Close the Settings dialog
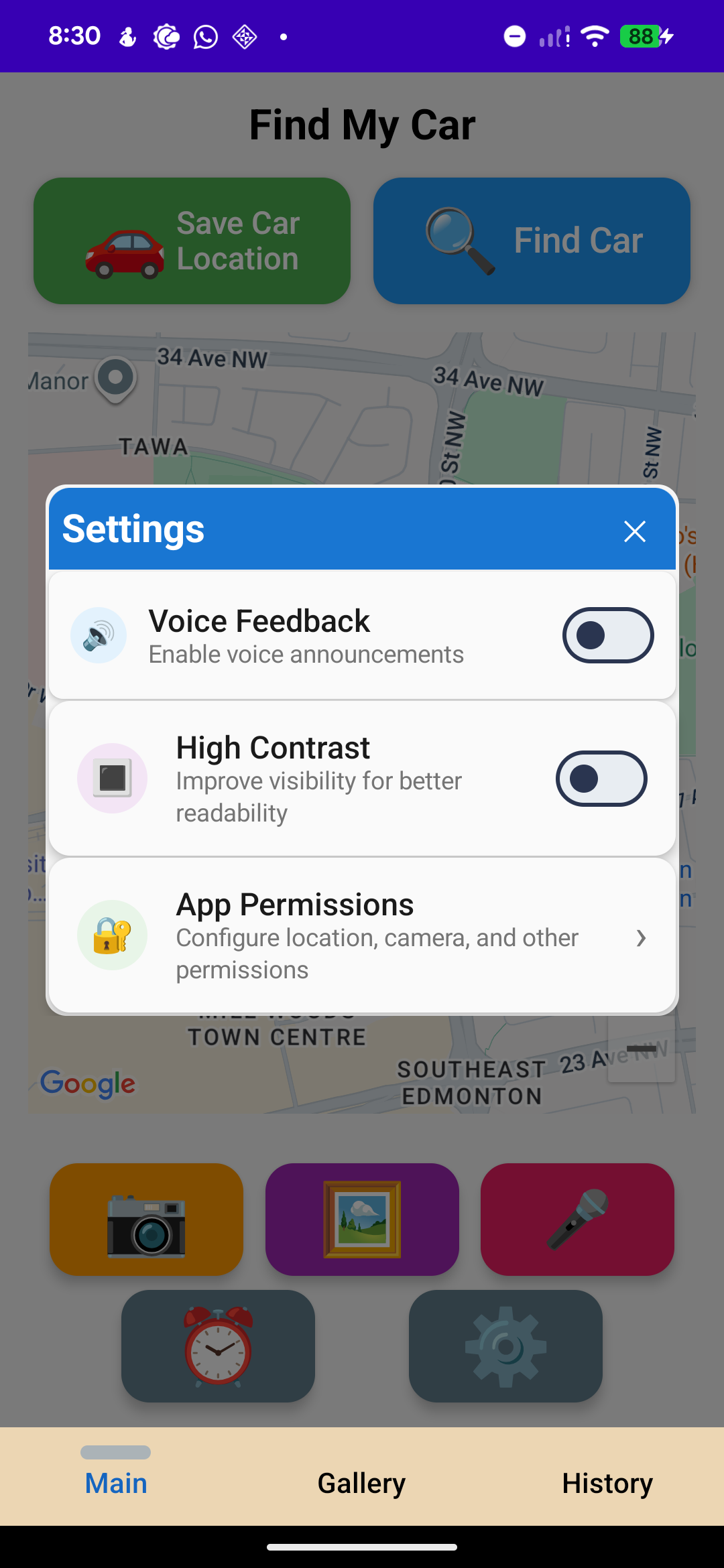The width and height of the screenshot is (724, 1568). pos(634,531)
